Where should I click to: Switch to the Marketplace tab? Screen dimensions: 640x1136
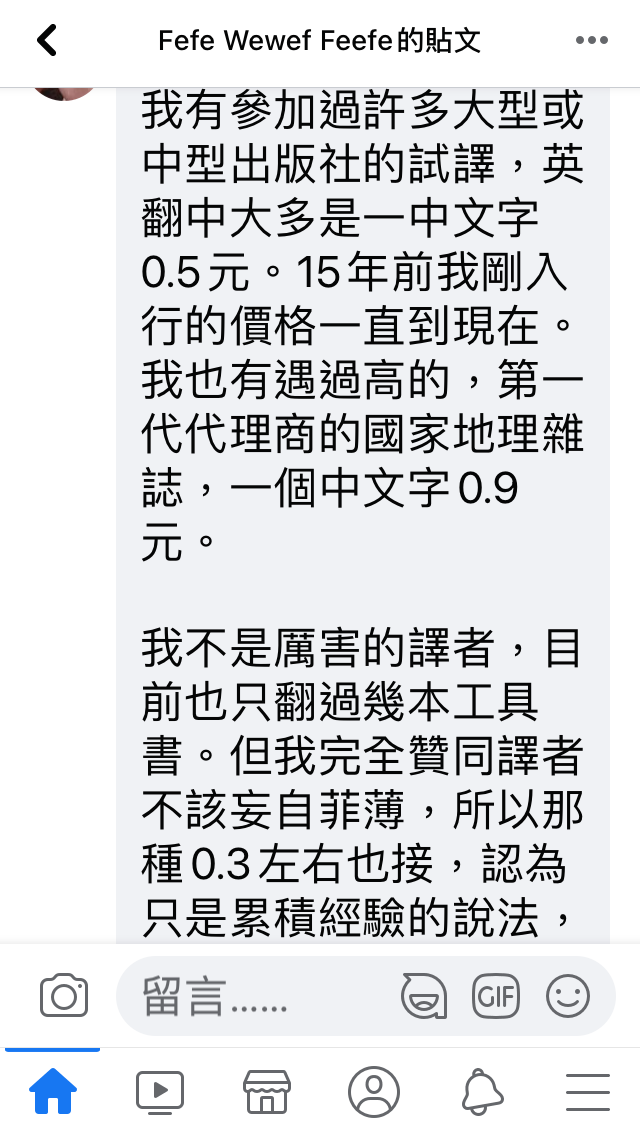pos(267,1091)
